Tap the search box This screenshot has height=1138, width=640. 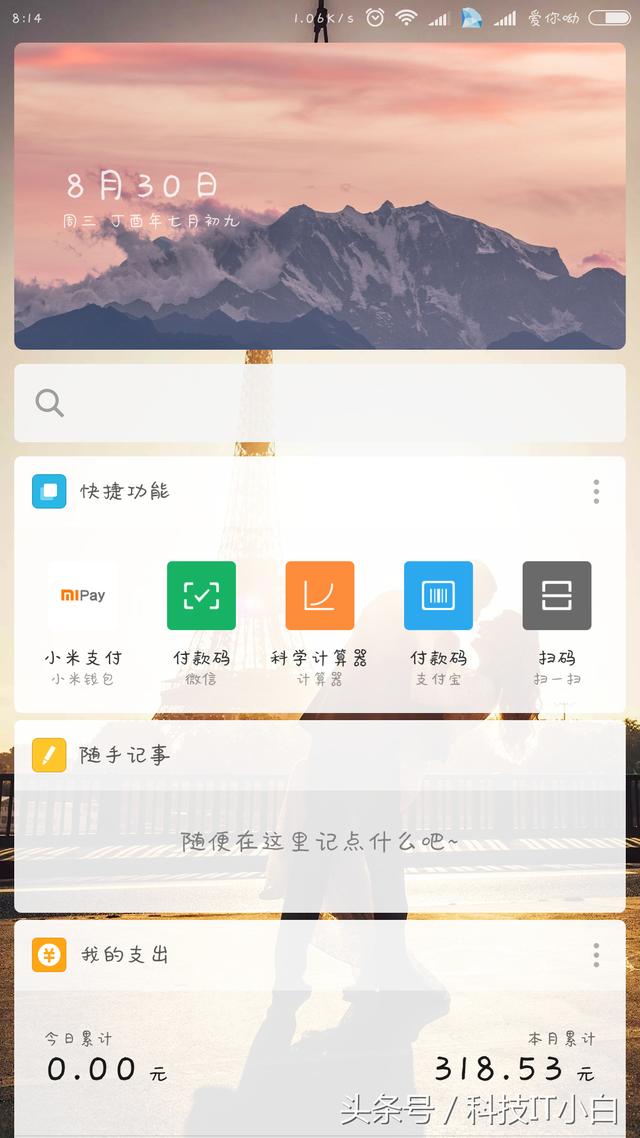[320, 403]
